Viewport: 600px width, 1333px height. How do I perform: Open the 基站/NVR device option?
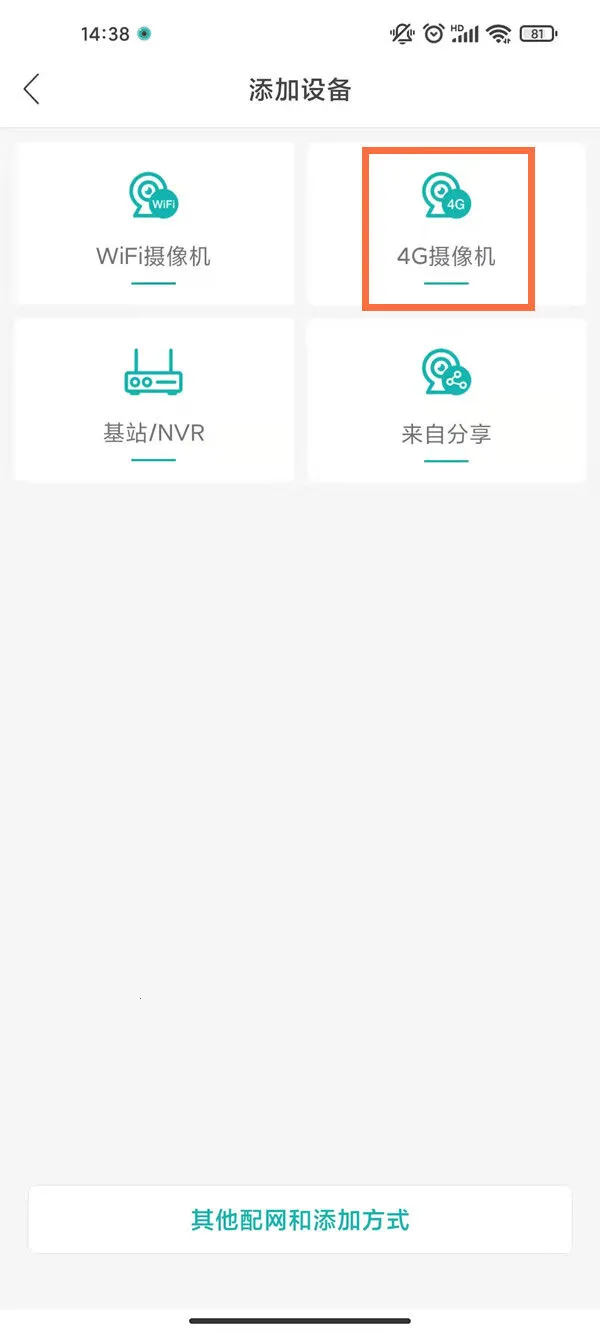(154, 400)
